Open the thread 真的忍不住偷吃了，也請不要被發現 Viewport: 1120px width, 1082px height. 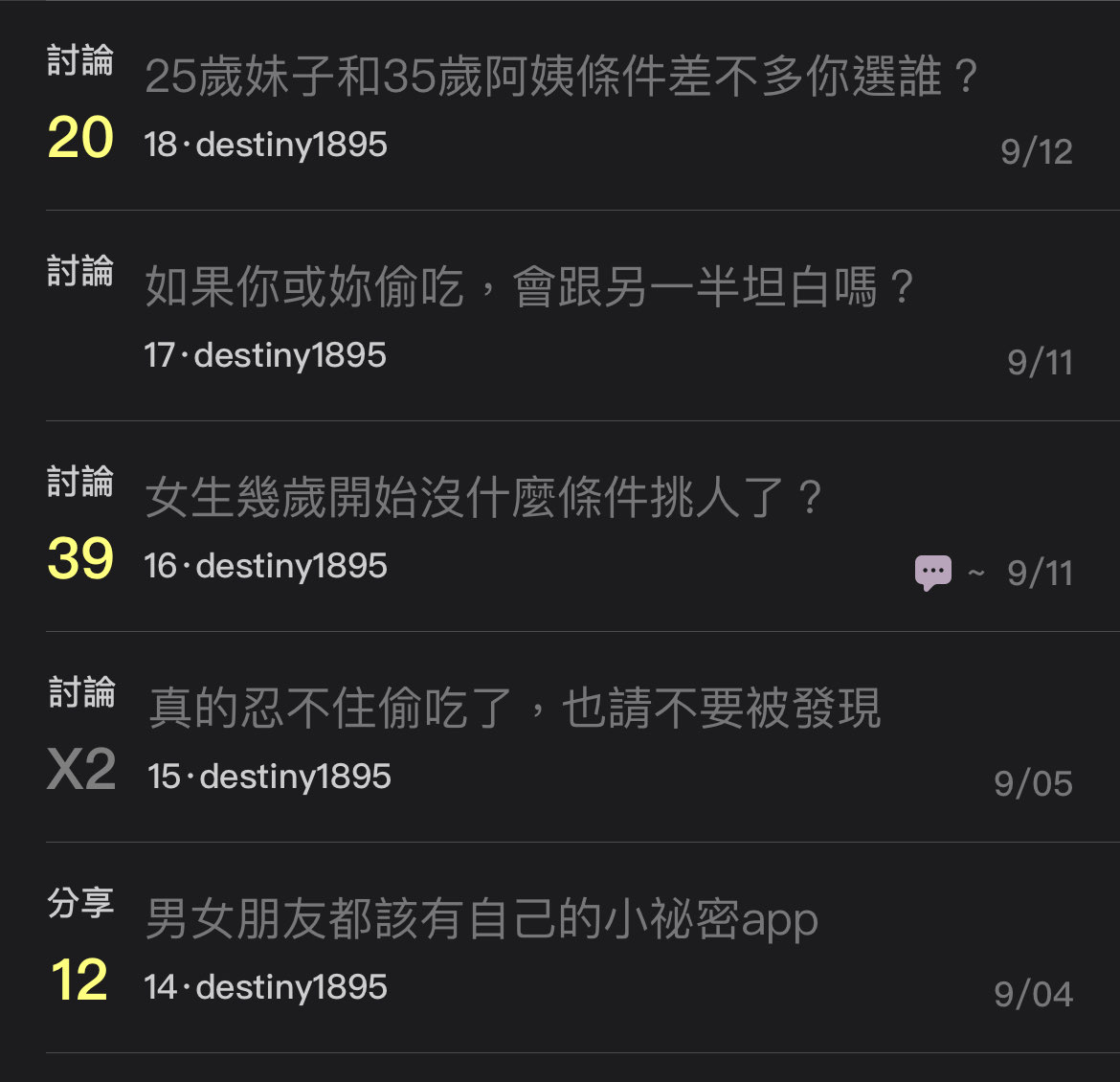(514, 709)
